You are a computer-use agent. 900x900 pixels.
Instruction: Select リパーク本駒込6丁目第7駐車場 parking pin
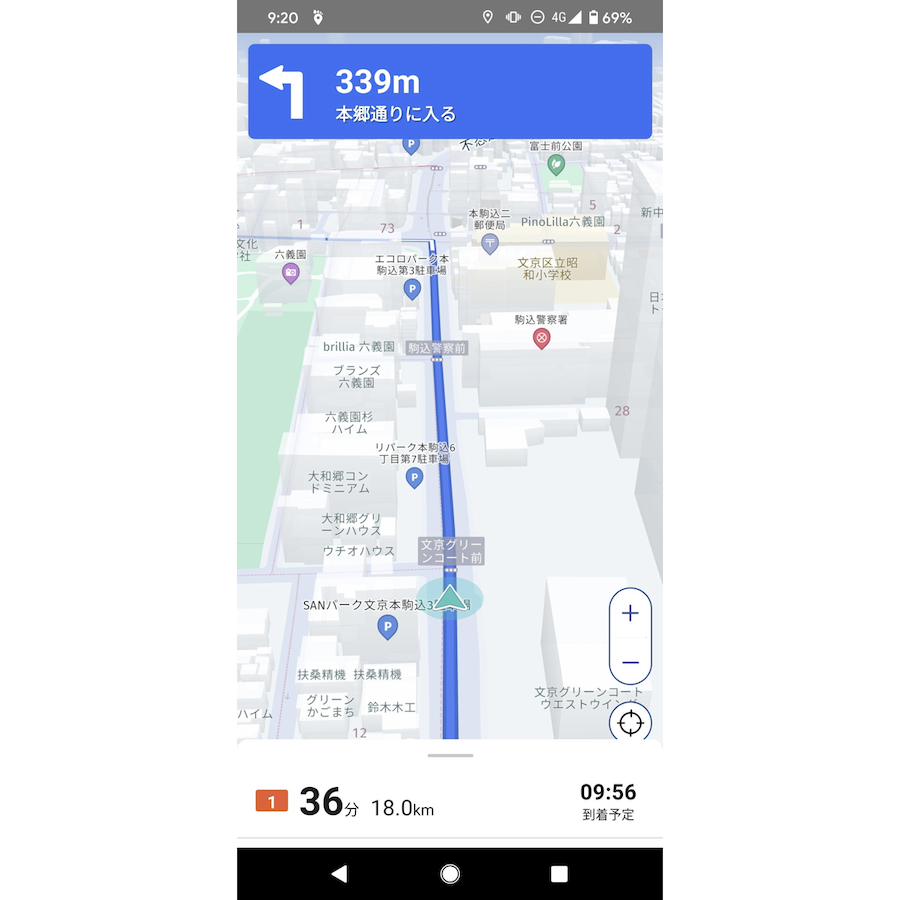pyautogui.click(x=414, y=478)
